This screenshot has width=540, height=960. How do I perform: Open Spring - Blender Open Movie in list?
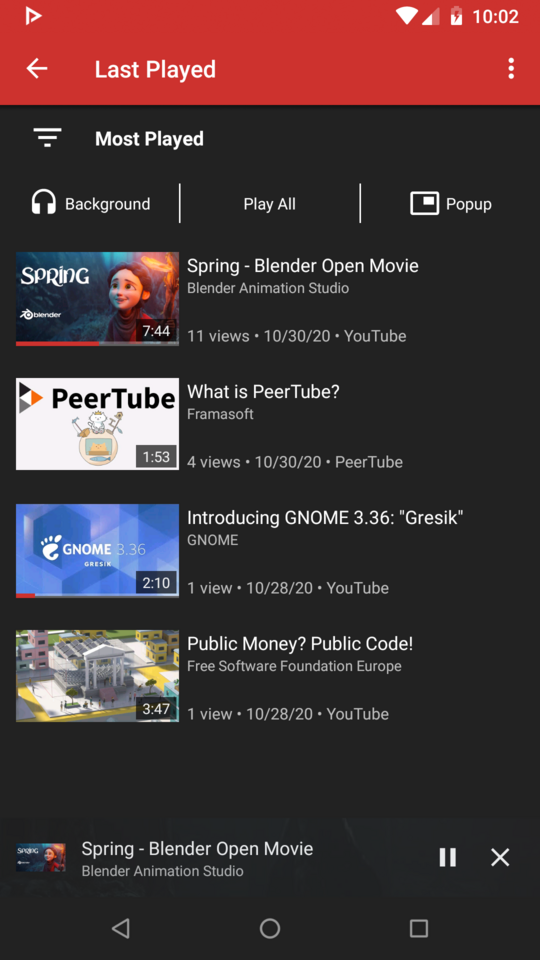pos(270,299)
